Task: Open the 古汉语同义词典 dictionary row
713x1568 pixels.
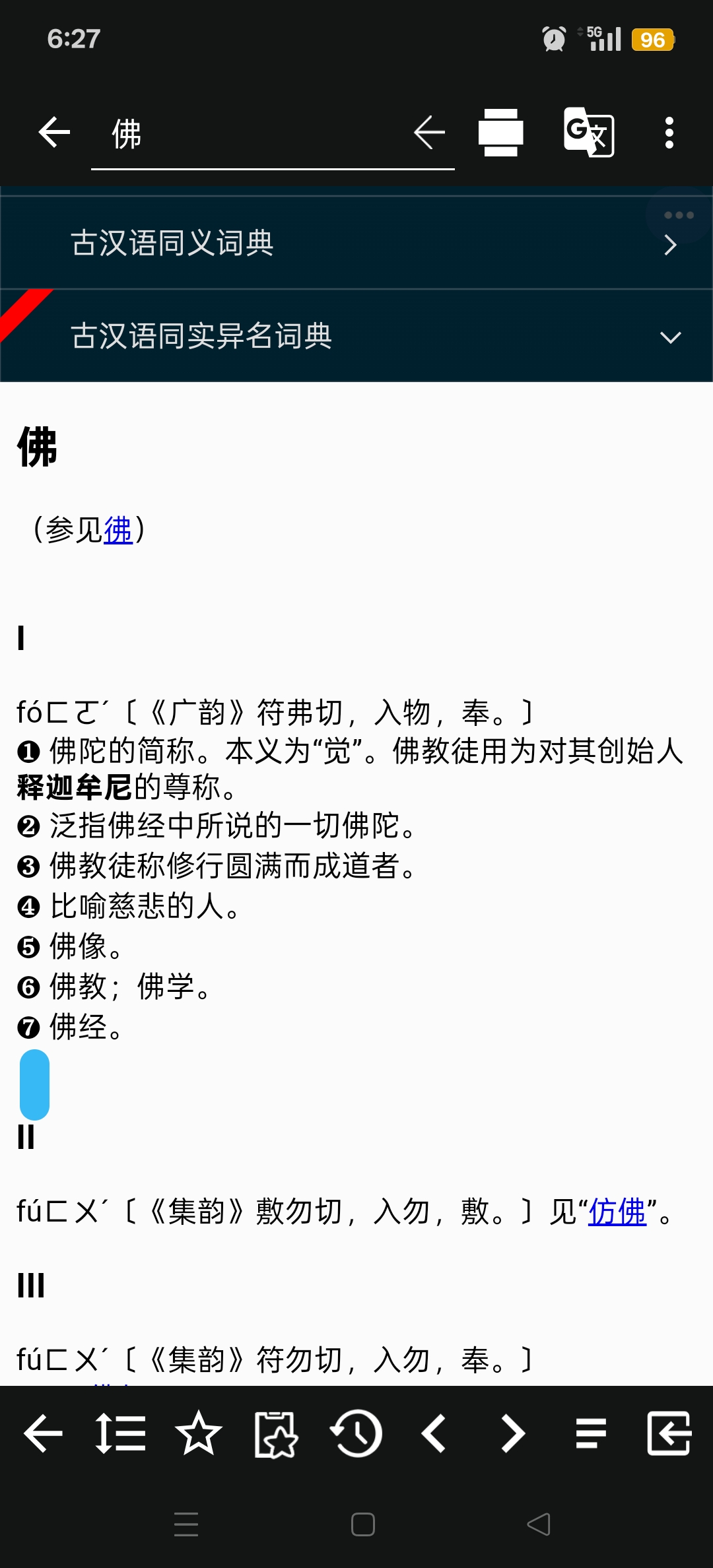Action: click(356, 243)
